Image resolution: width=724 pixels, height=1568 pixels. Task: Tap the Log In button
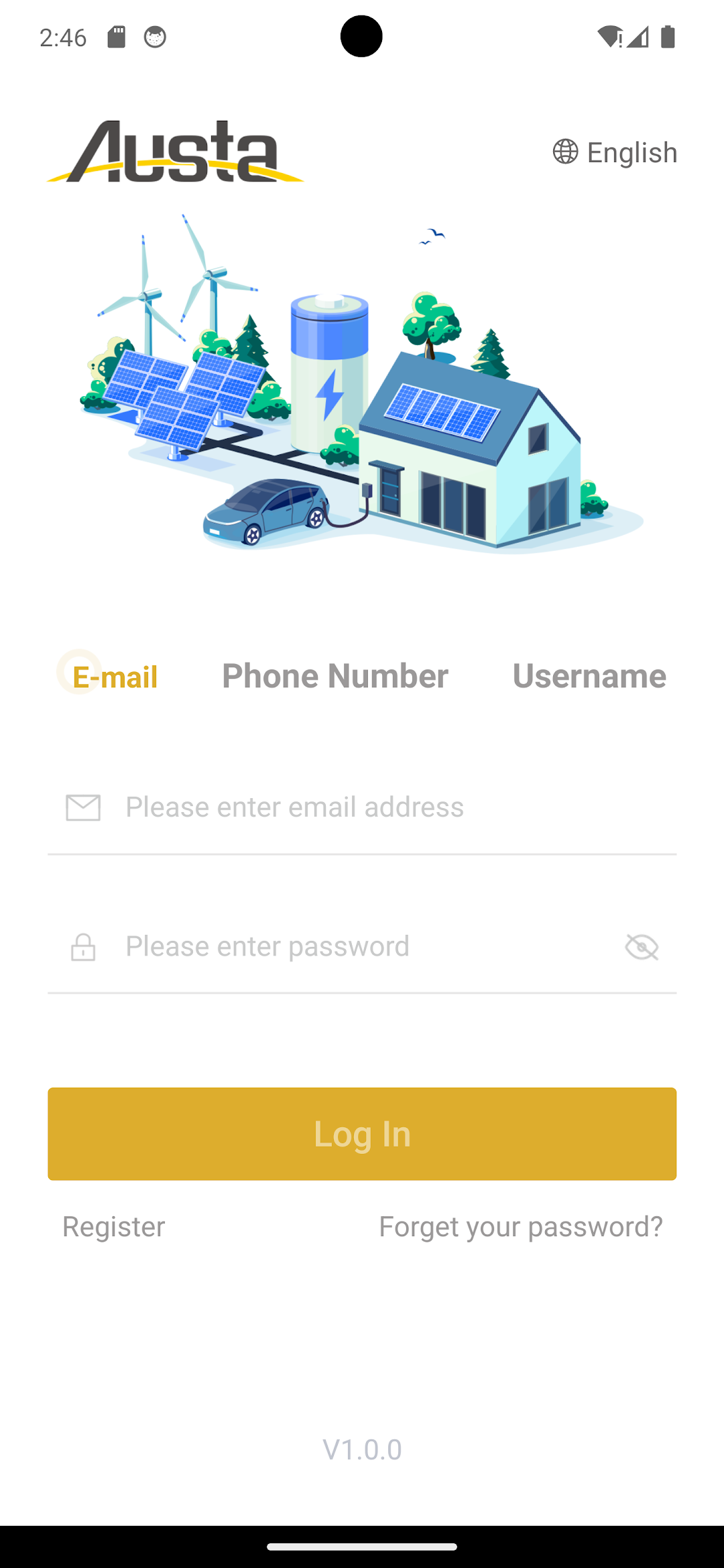[x=362, y=1134]
